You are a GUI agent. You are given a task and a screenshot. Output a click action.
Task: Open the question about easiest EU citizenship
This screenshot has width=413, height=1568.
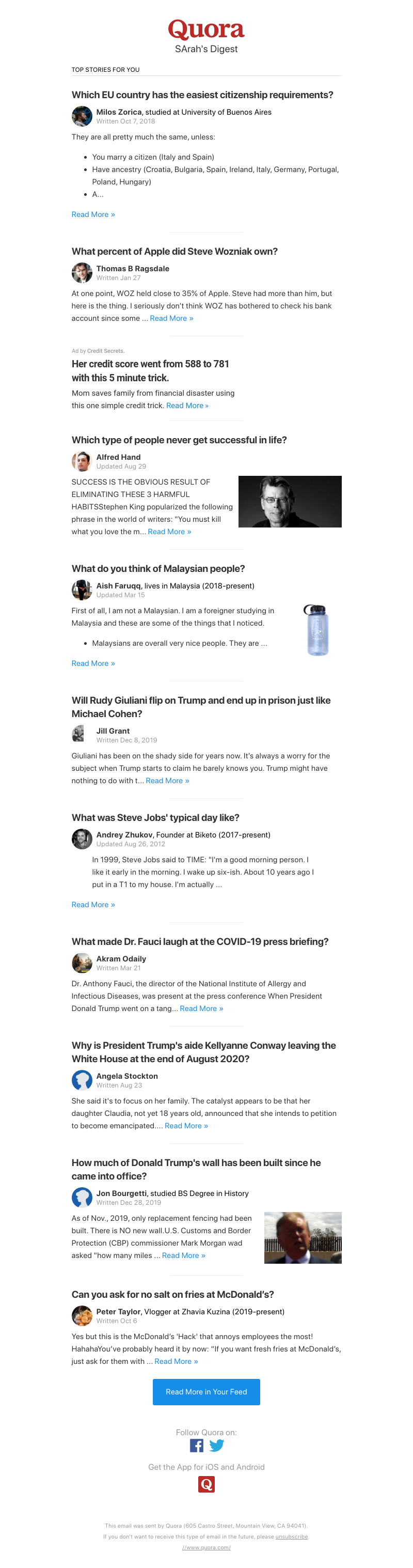click(202, 95)
